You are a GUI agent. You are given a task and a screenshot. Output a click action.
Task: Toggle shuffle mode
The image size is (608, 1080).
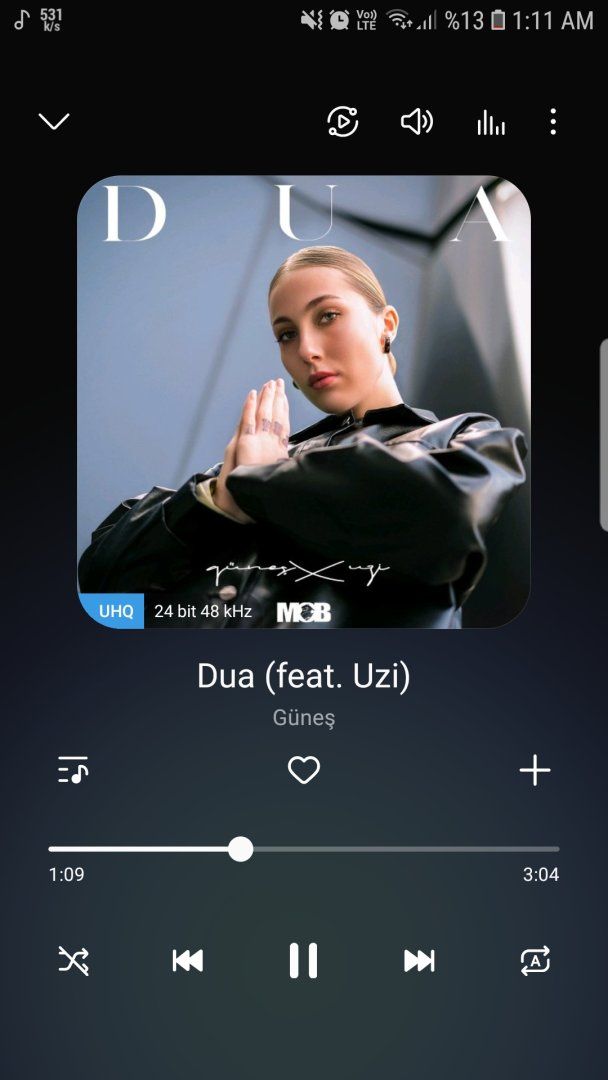[x=73, y=961]
